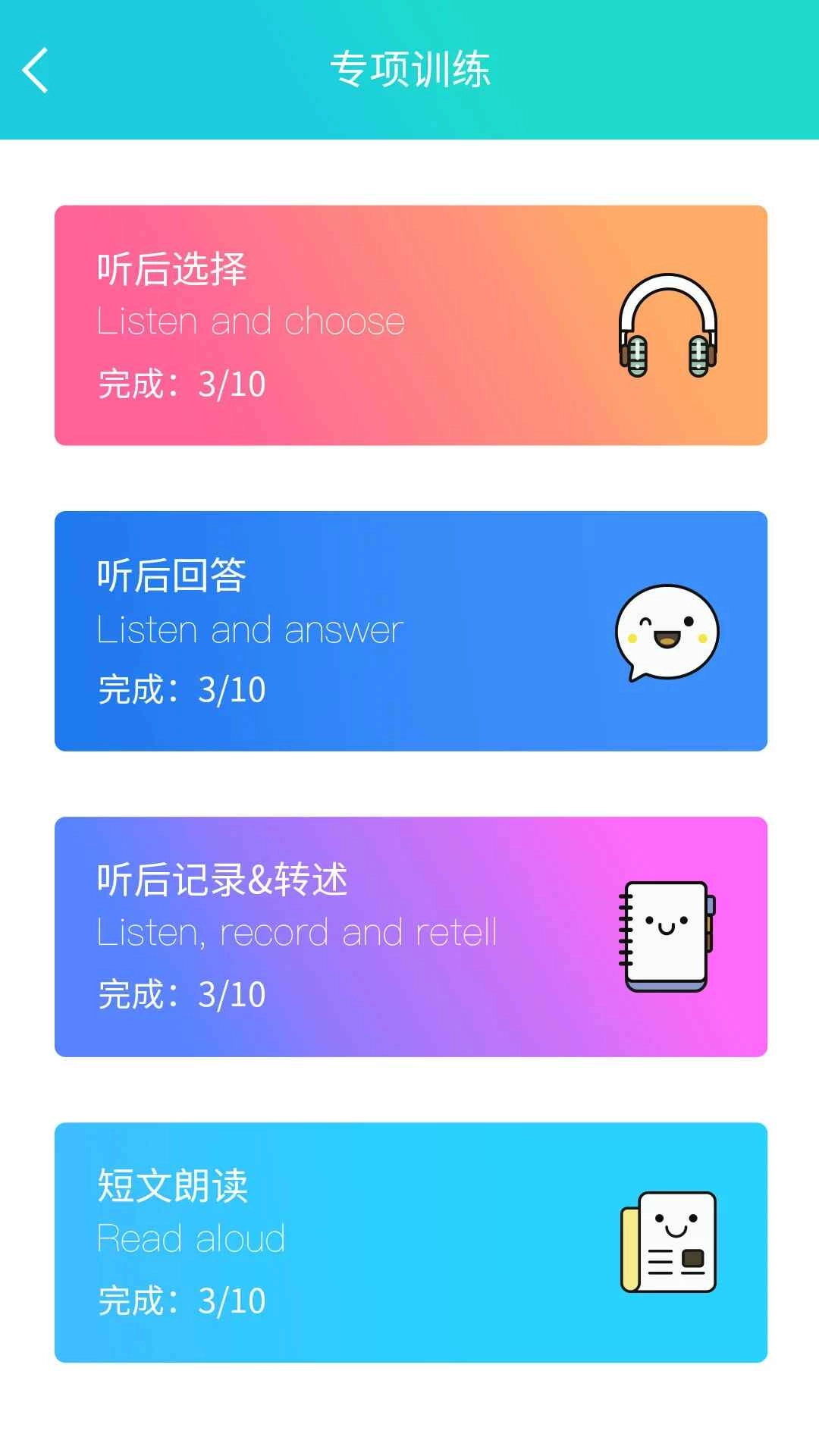This screenshot has width=819, height=1456.
Task: Select the Listen and choose subtitle text
Action: (x=250, y=321)
